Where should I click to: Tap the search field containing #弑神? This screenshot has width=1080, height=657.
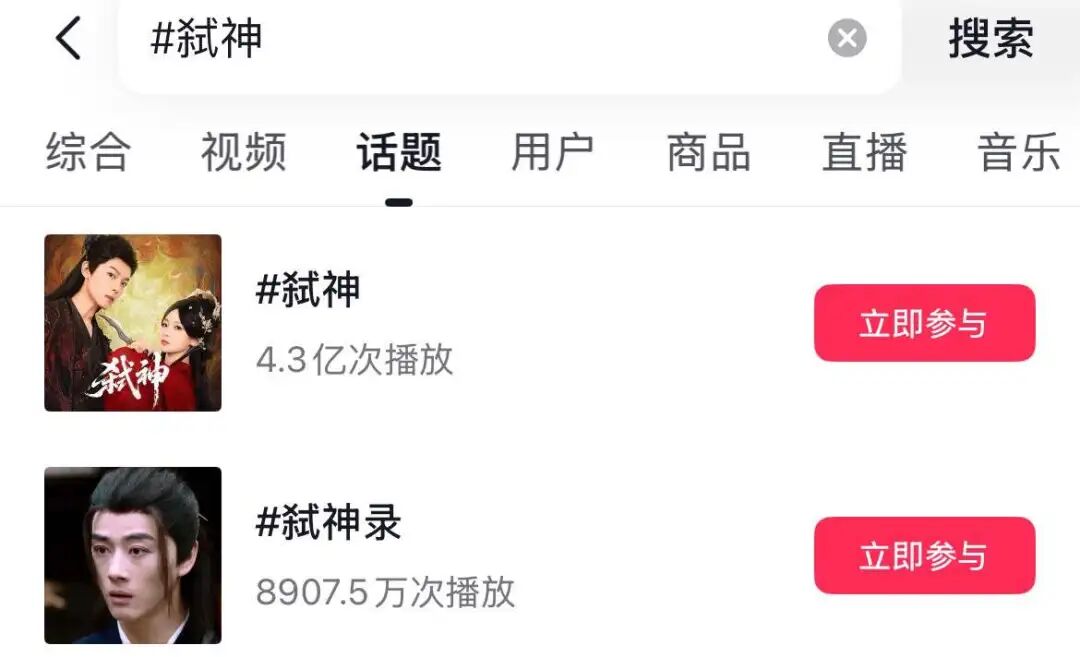(480, 40)
